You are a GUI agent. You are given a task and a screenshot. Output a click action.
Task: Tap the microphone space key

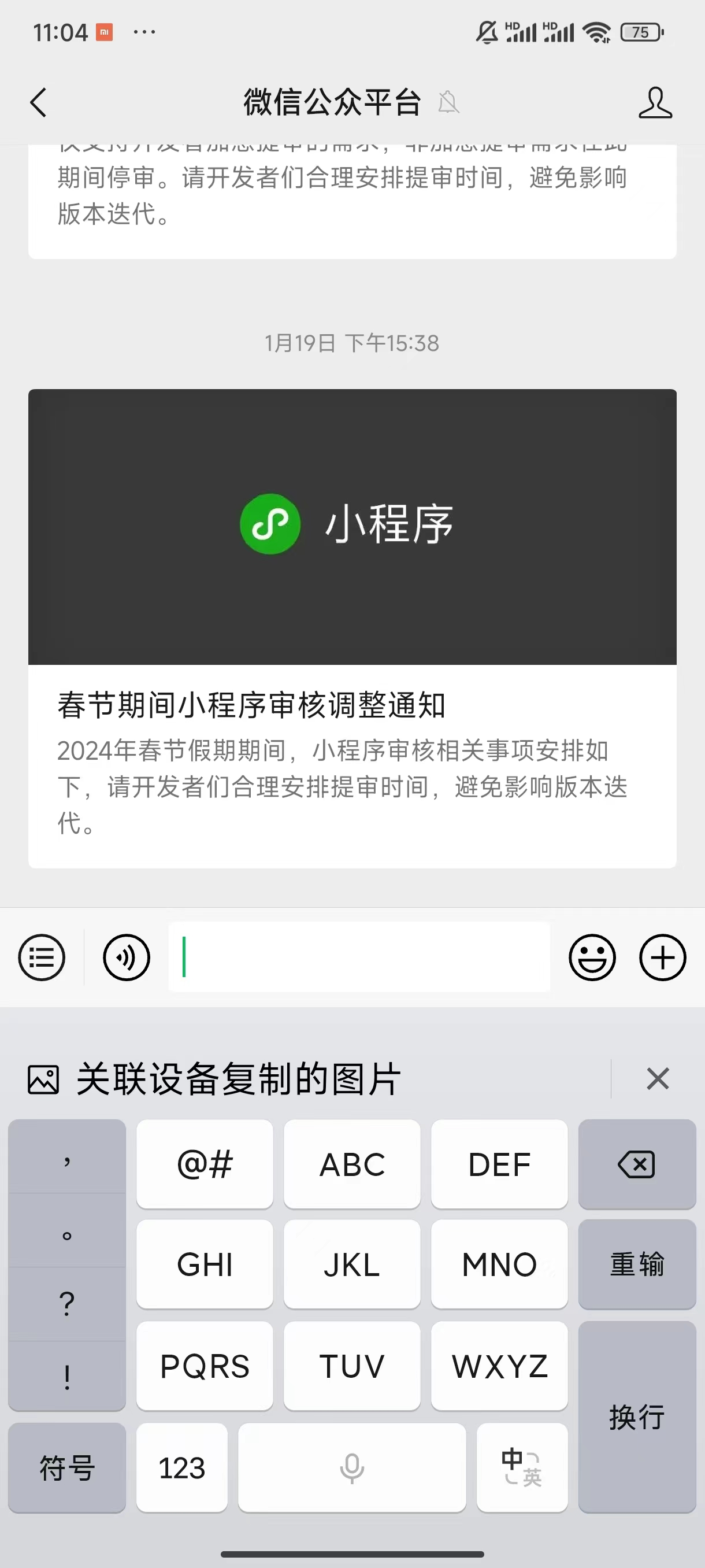351,1467
